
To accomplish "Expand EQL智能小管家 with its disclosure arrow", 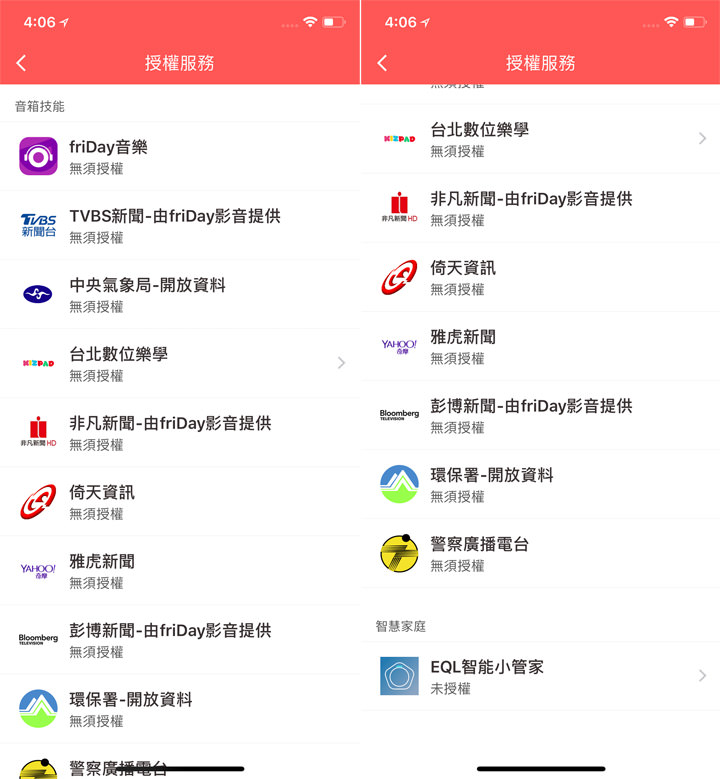I will tap(704, 674).
